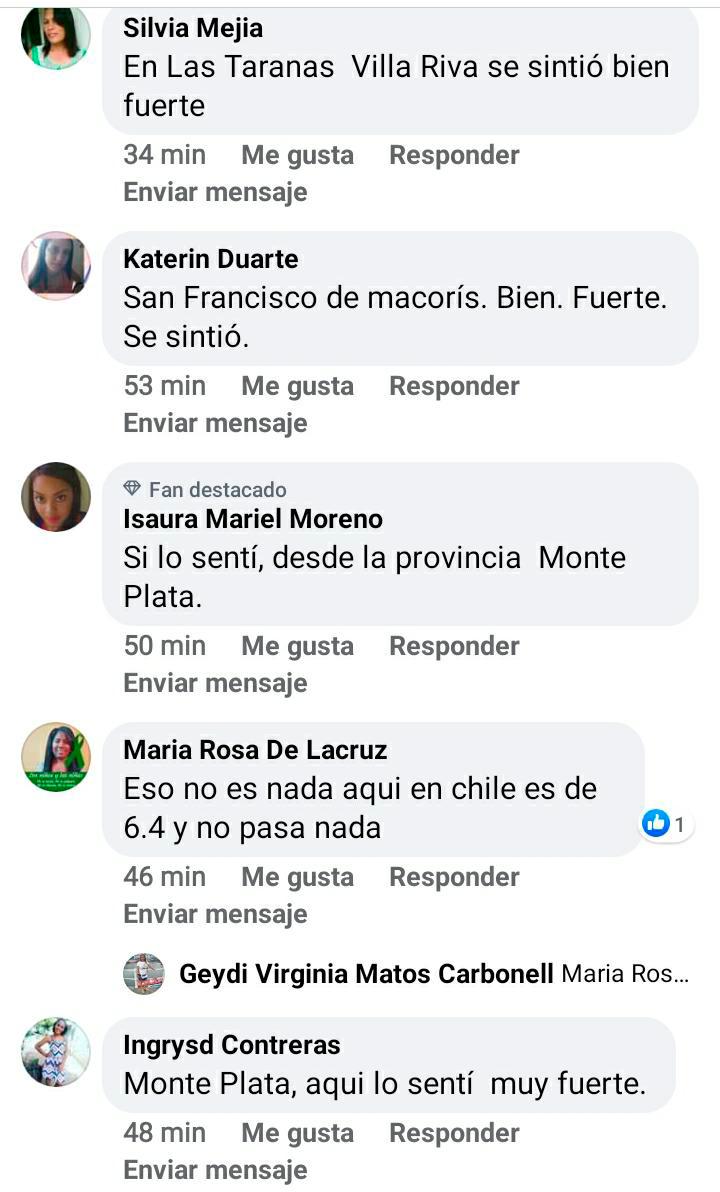Select Me gusta on Maria Rosa's comment
Screen dimensions: 720x1192
296,876
